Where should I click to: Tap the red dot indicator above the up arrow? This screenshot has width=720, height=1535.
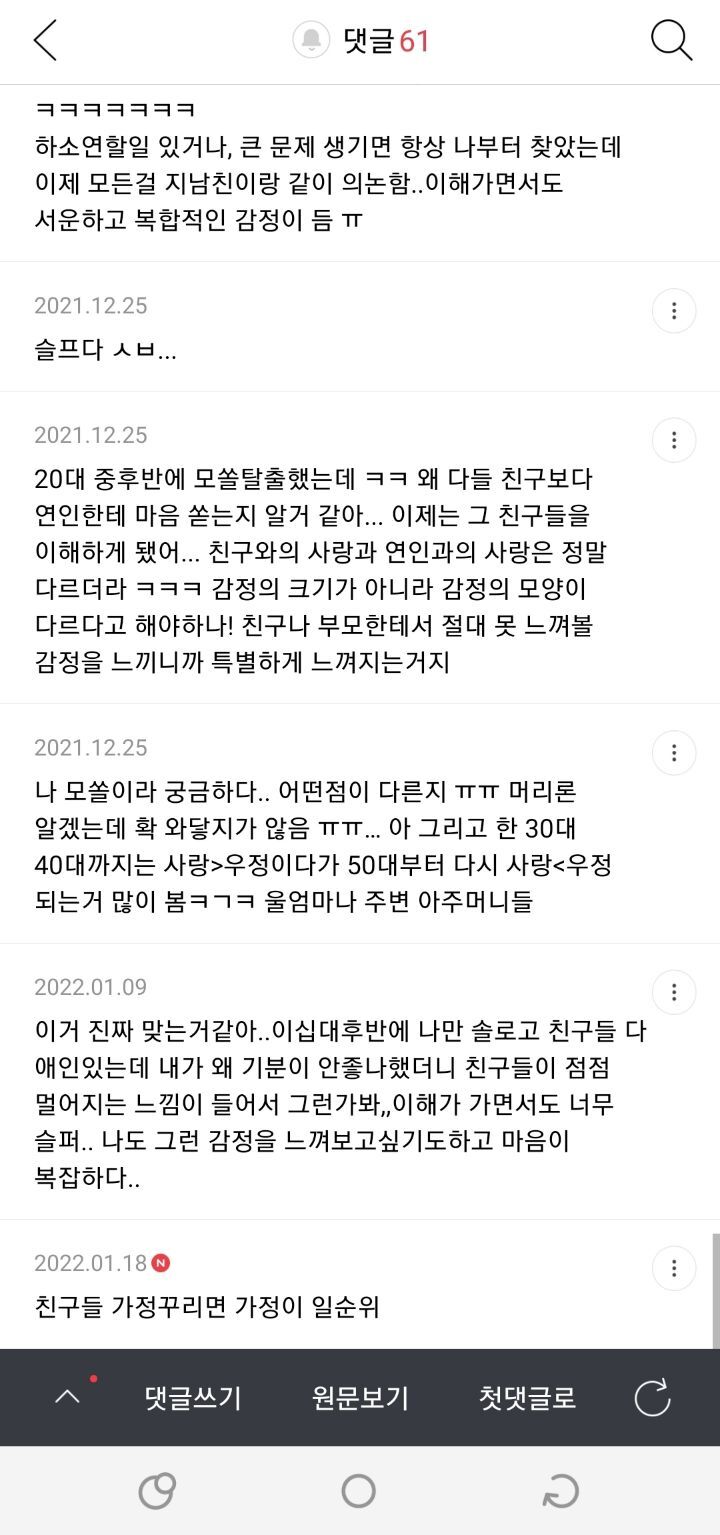point(93,1378)
